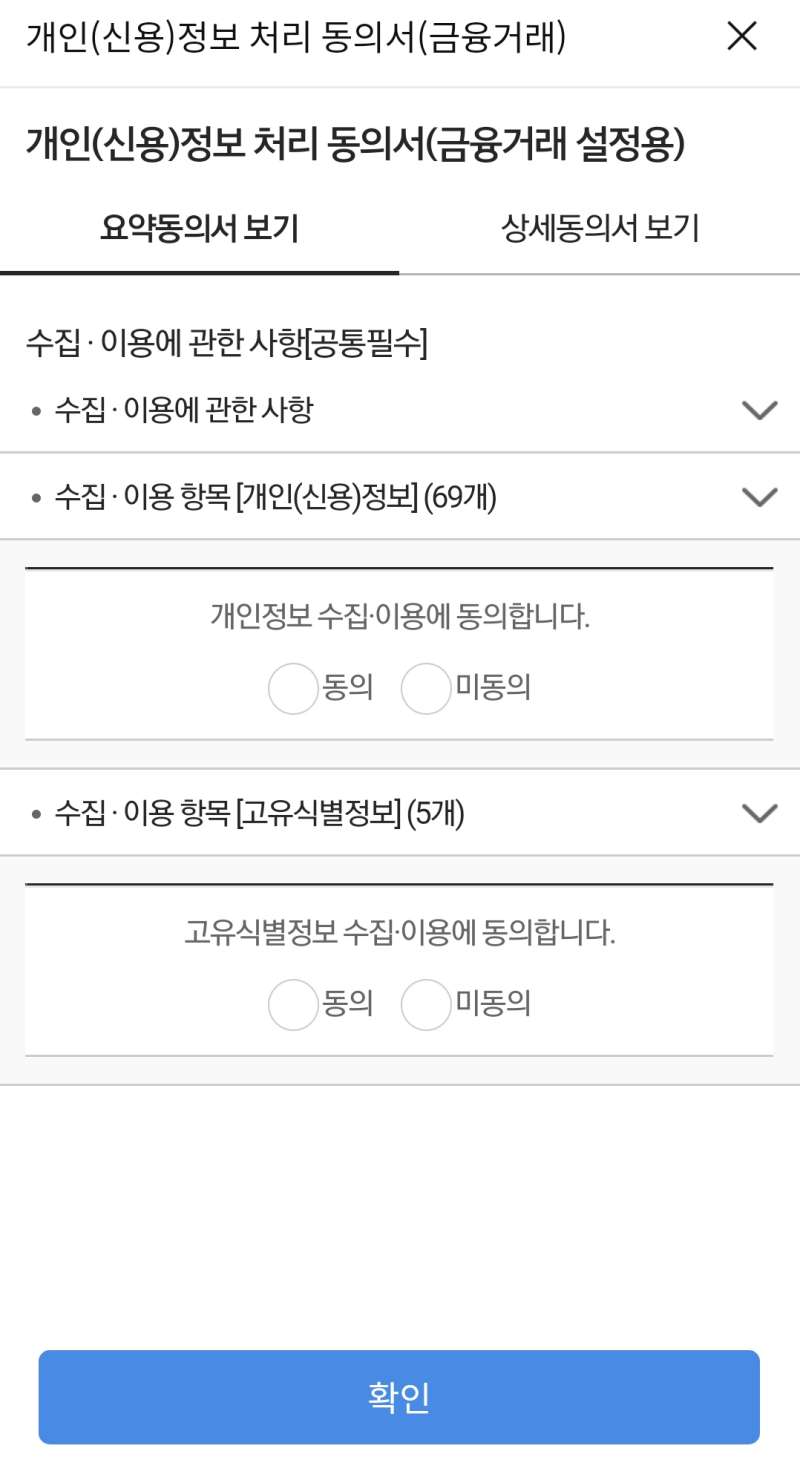Image resolution: width=800 pixels, height=1457 pixels.
Task: Select 동의 for unique identification information
Action: 293,1005
